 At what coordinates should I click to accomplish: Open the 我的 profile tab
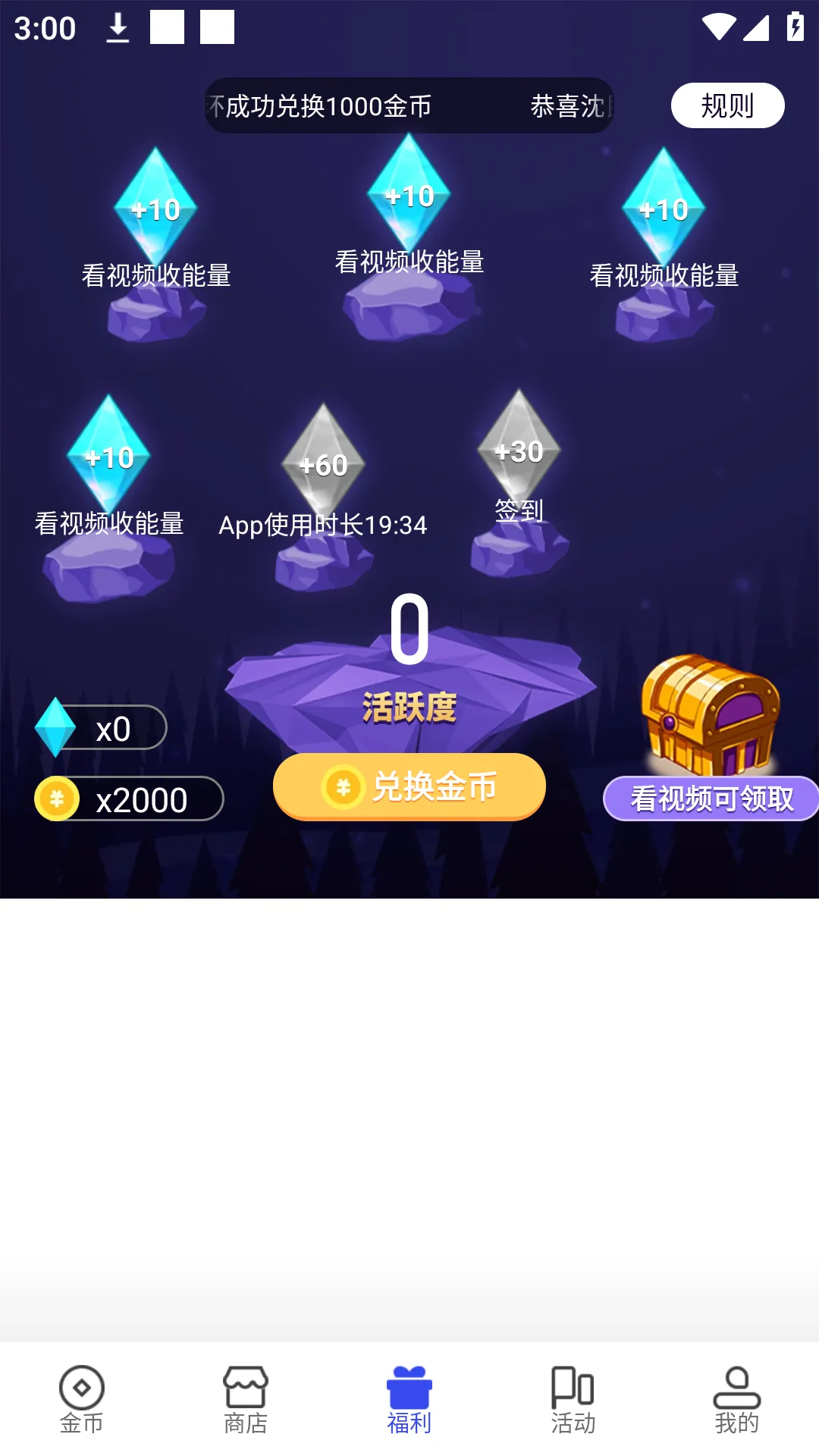(736, 1399)
